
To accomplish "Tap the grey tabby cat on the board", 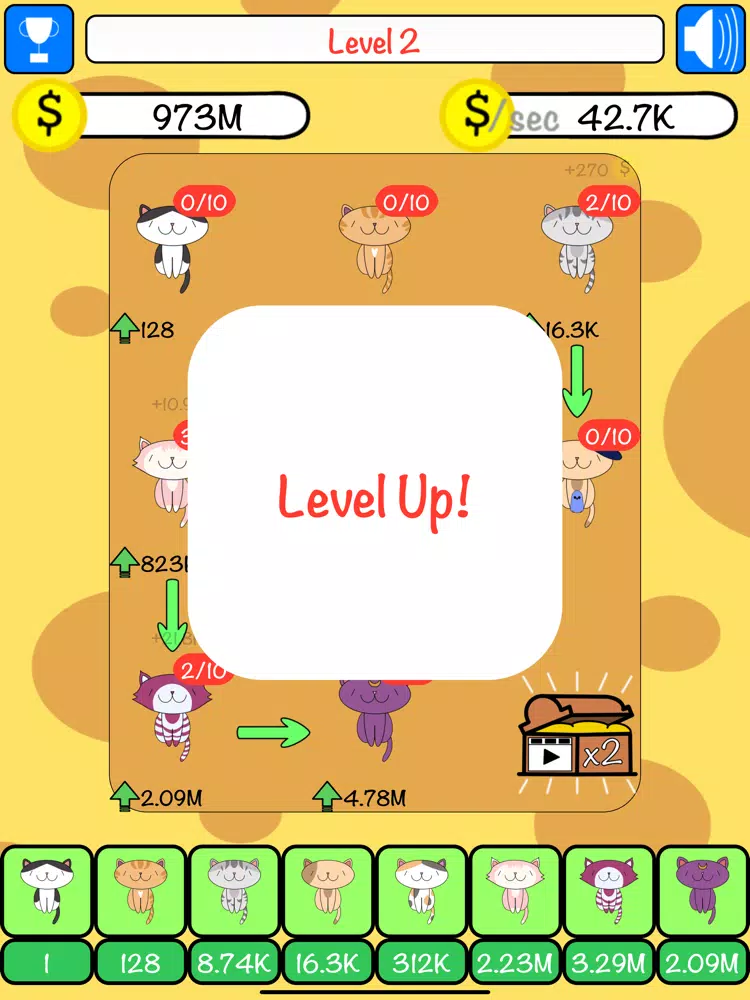I will click(576, 247).
